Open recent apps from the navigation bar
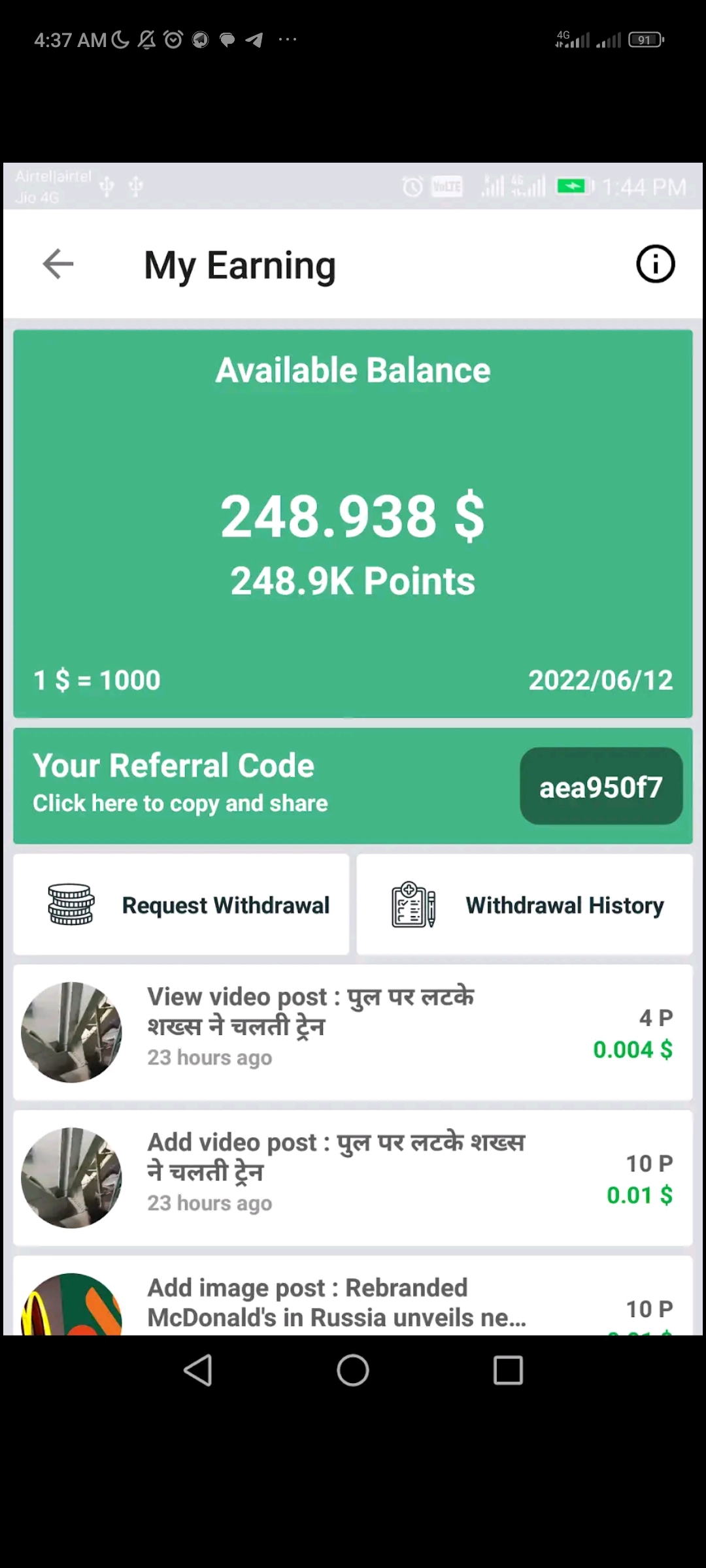Image resolution: width=706 pixels, height=1568 pixels. click(x=508, y=1370)
